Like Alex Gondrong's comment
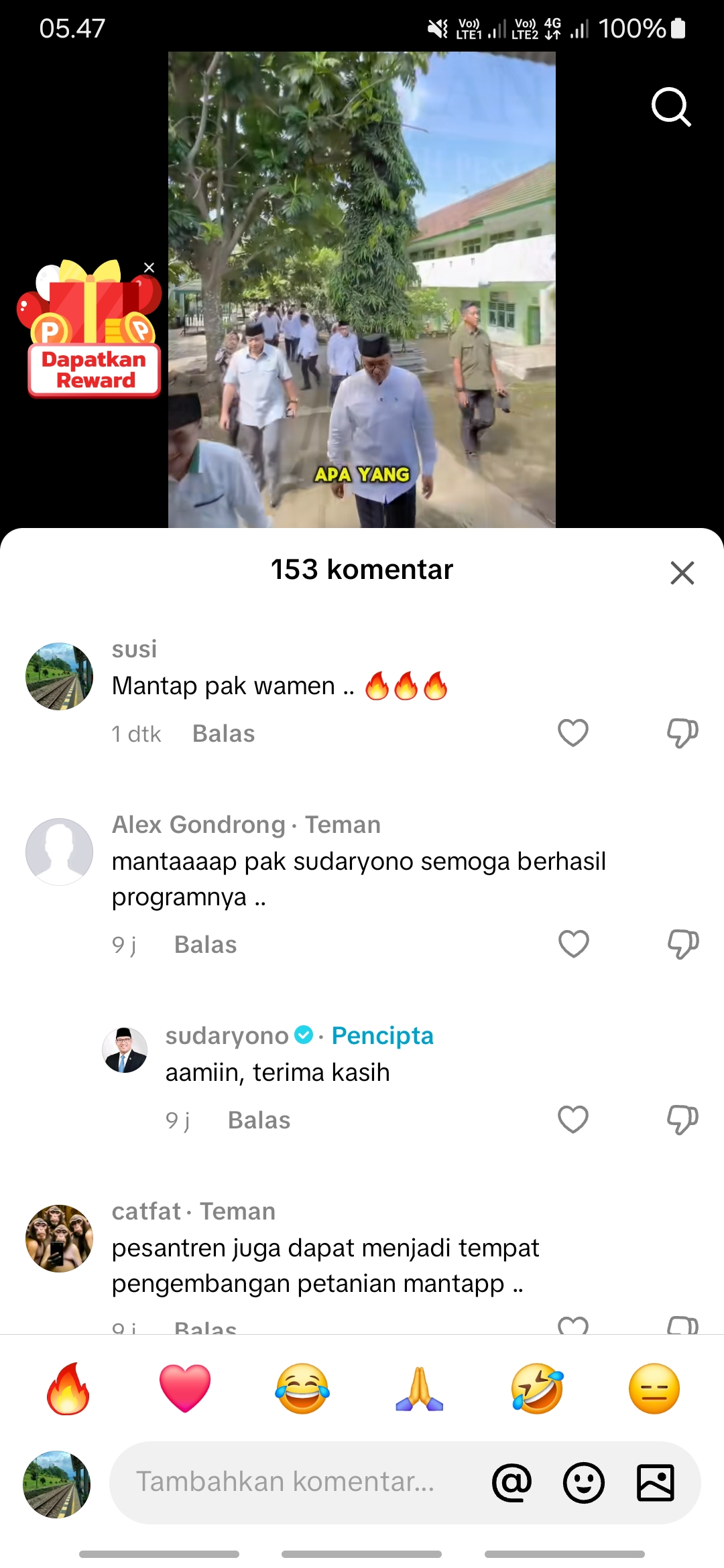 point(573,944)
